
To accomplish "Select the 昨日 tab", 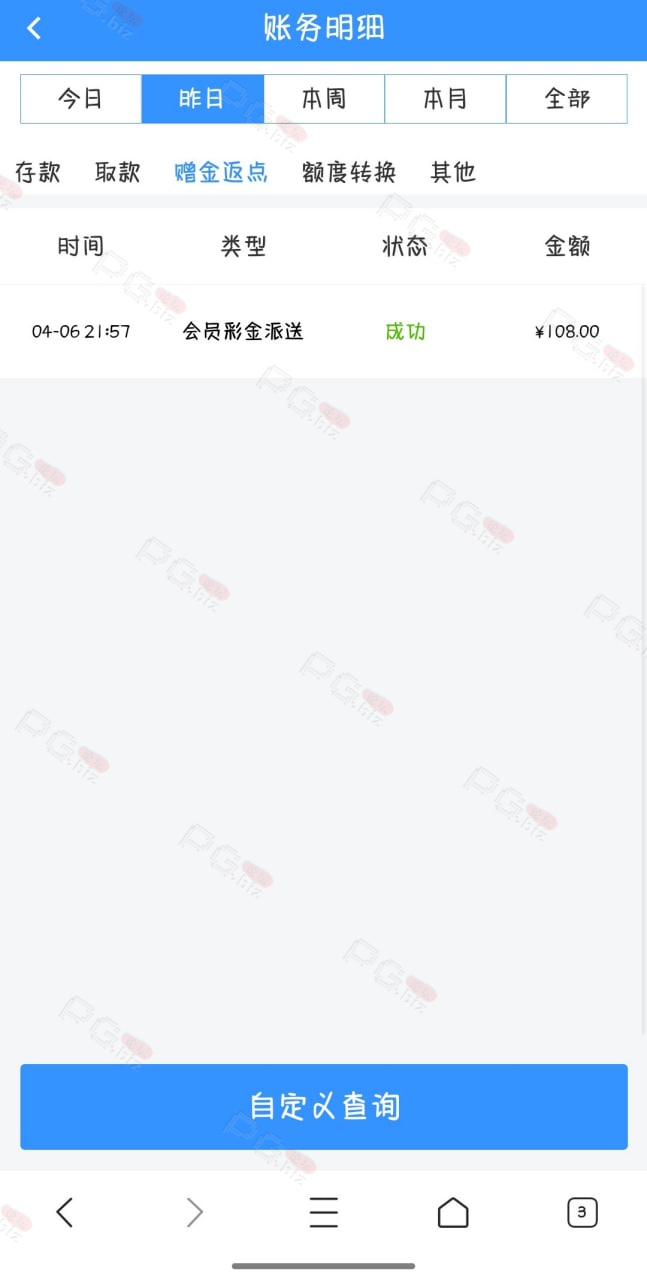I will 203,99.
